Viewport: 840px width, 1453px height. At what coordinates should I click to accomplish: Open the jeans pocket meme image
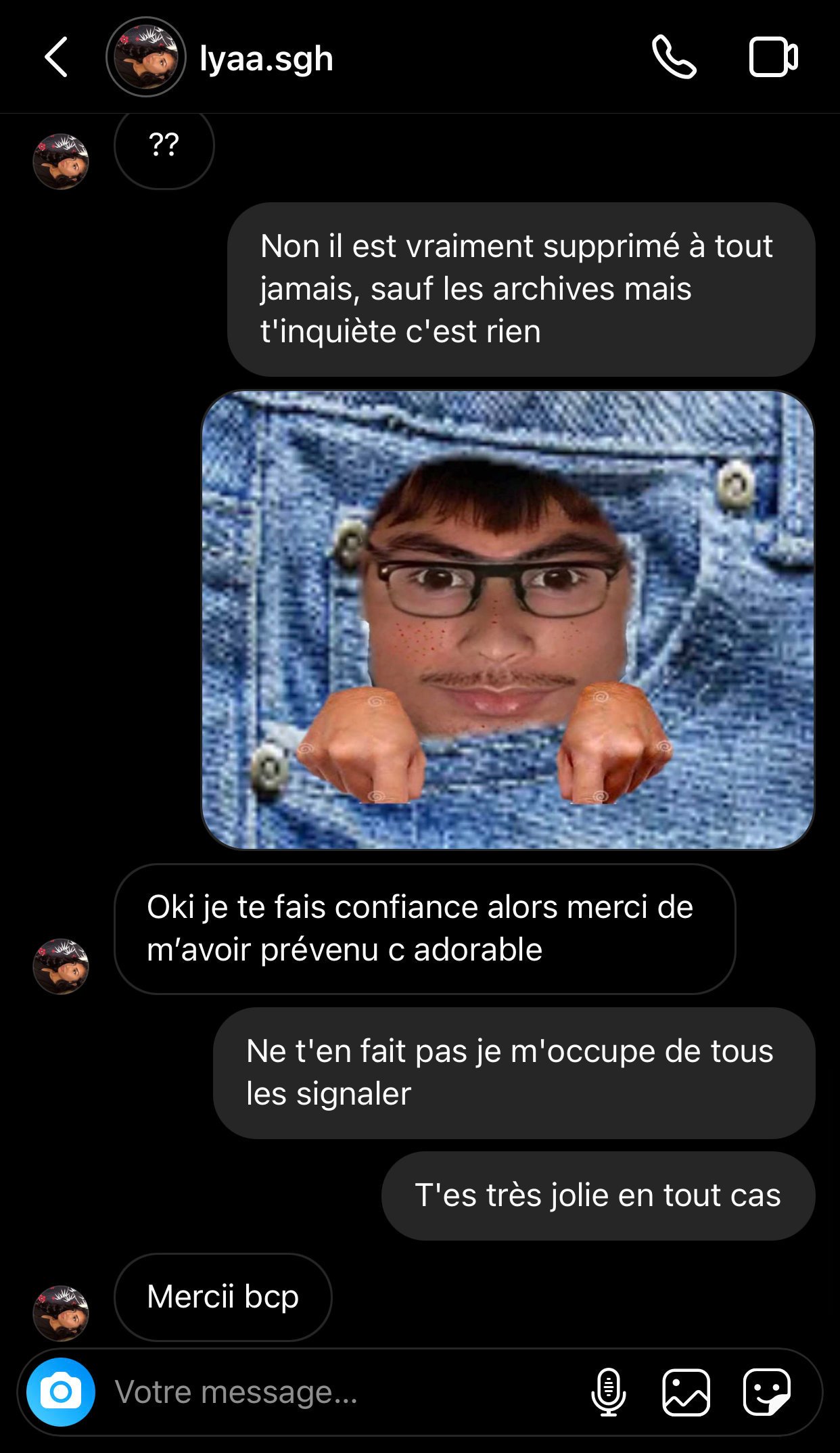[x=508, y=620]
